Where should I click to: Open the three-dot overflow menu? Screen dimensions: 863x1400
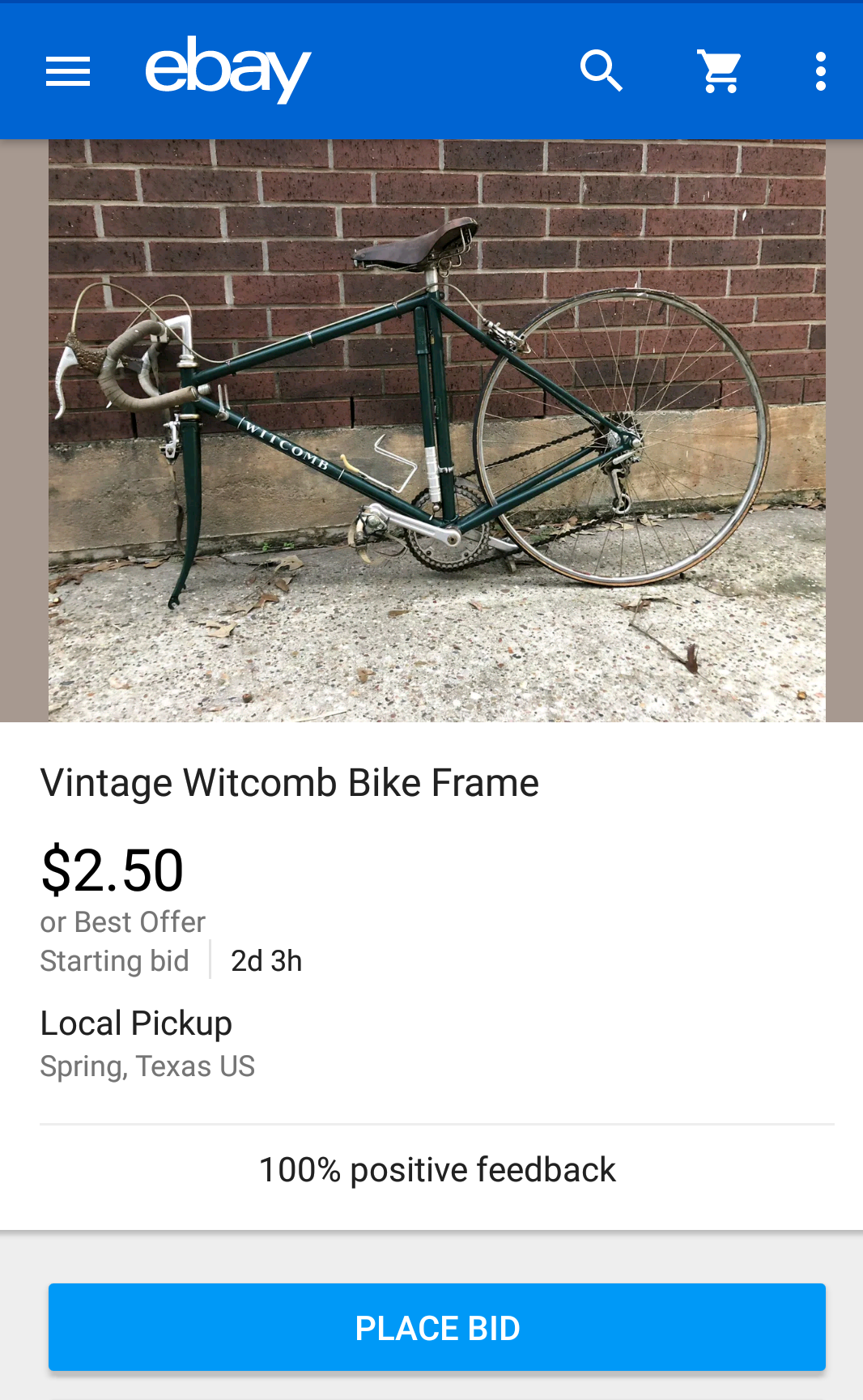tap(821, 71)
